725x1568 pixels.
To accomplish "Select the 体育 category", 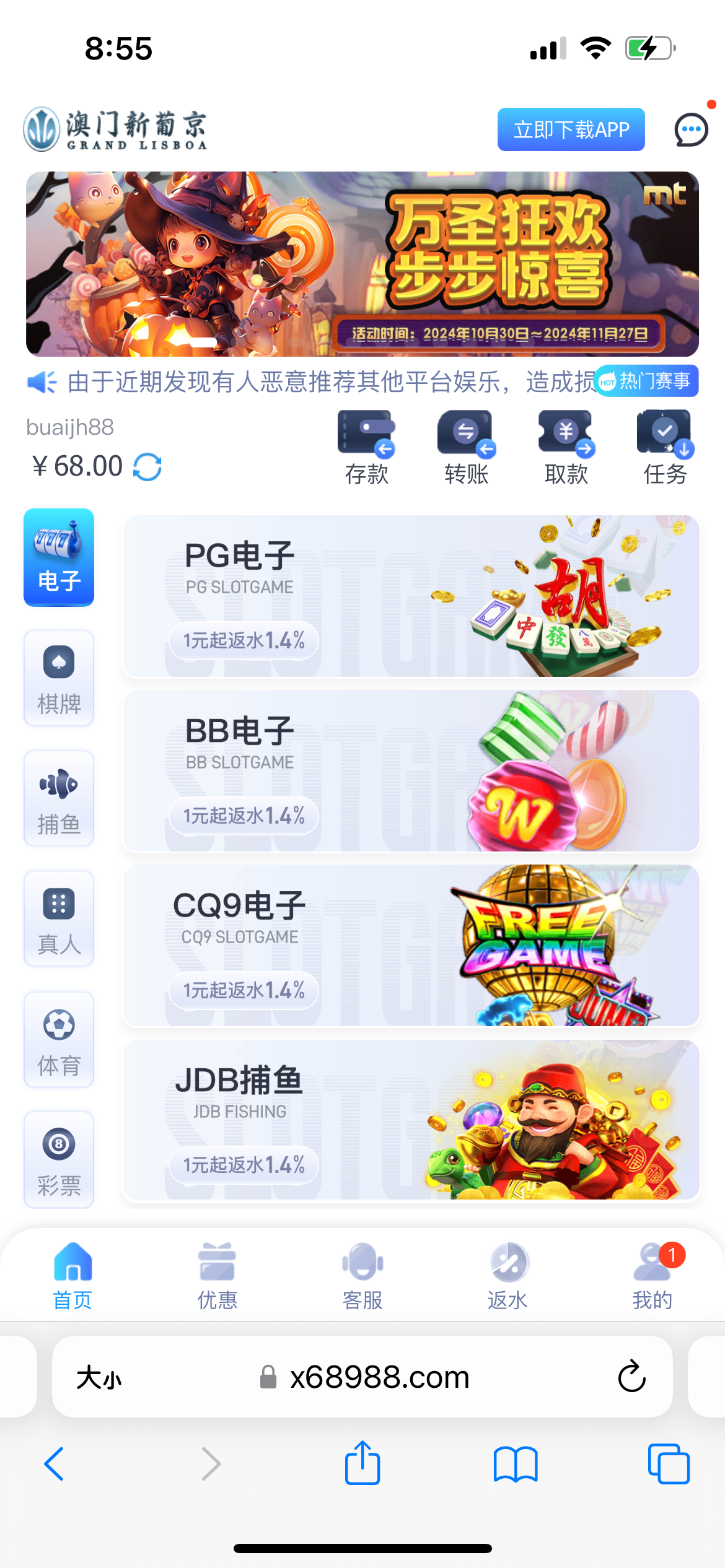I will pos(59,1039).
